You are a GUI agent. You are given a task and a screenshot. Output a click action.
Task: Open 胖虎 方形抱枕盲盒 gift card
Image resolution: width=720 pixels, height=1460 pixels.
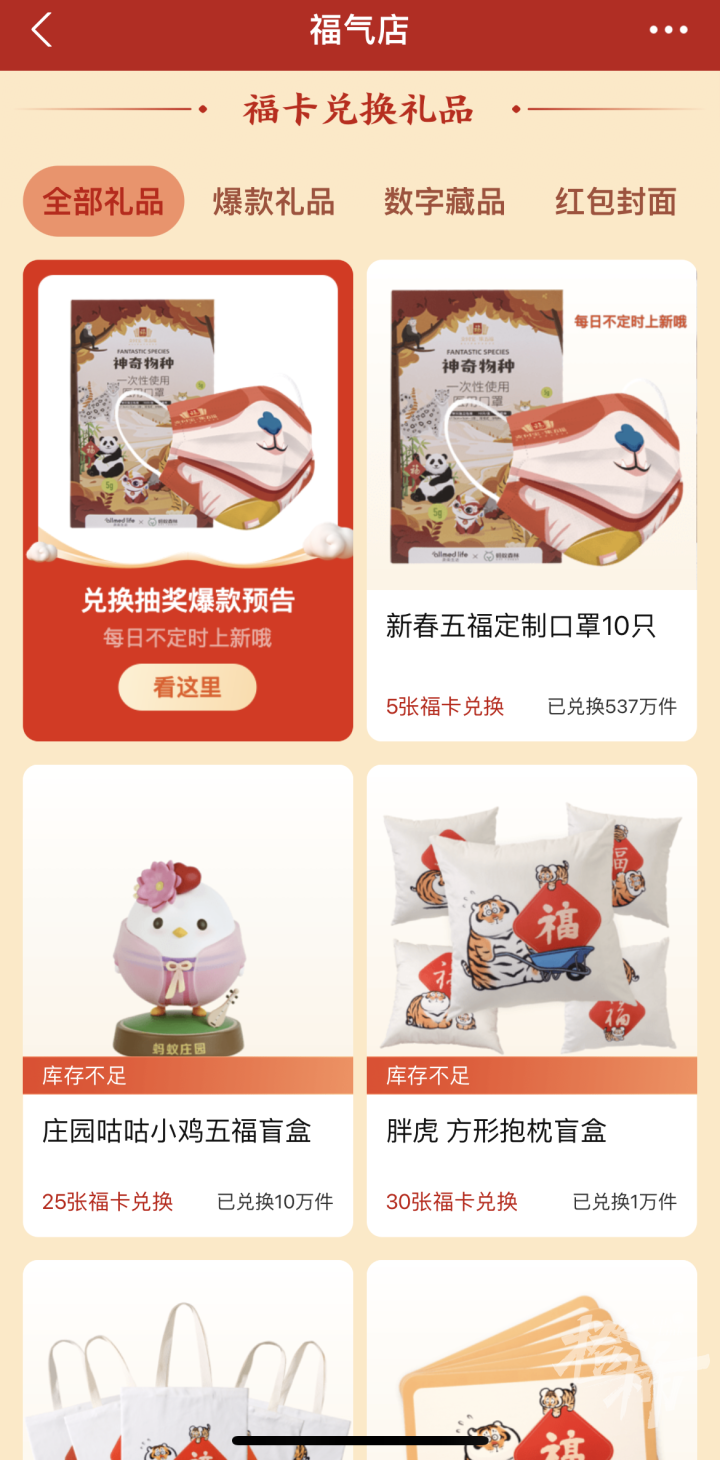click(x=531, y=1000)
